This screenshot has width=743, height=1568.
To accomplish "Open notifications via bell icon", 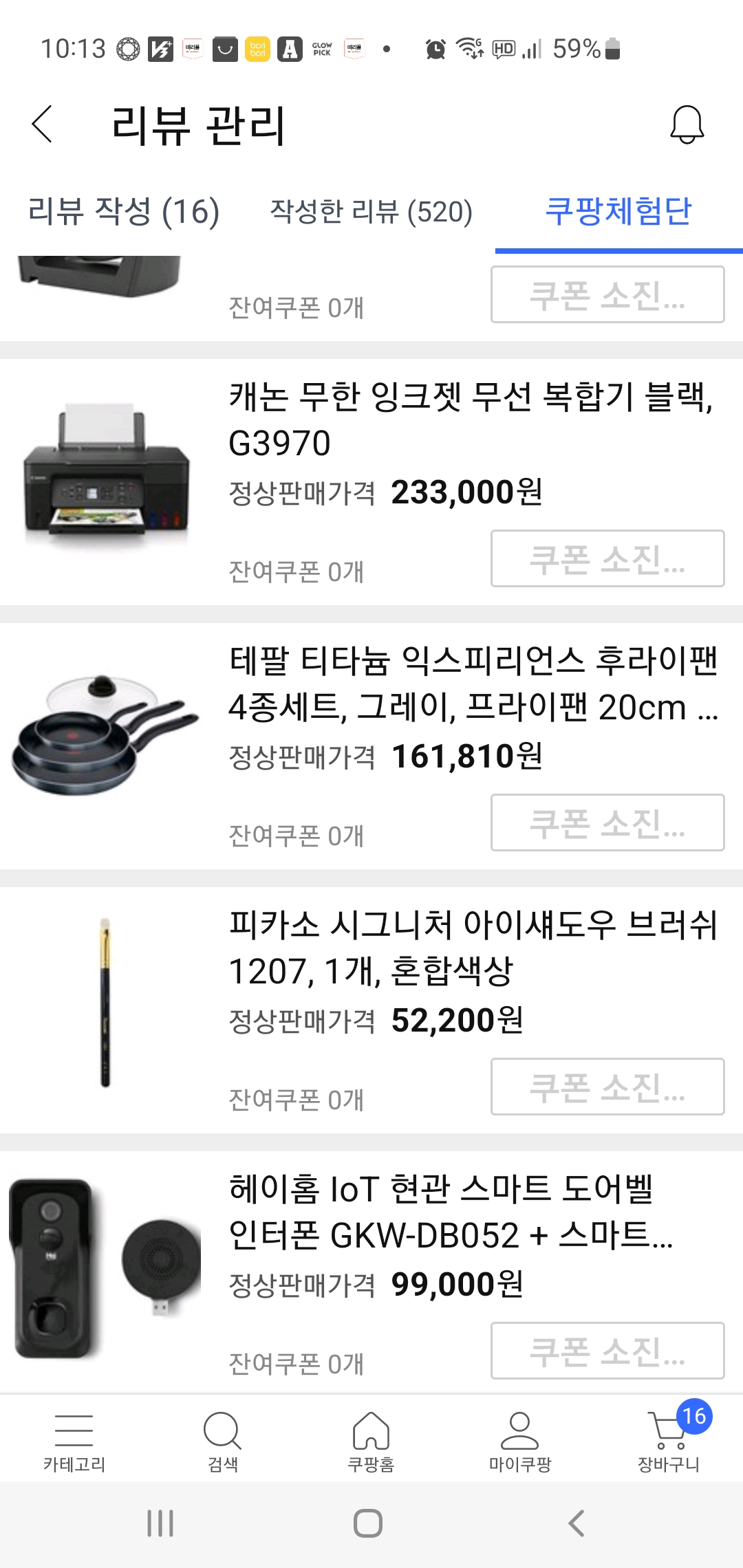I will (687, 127).
